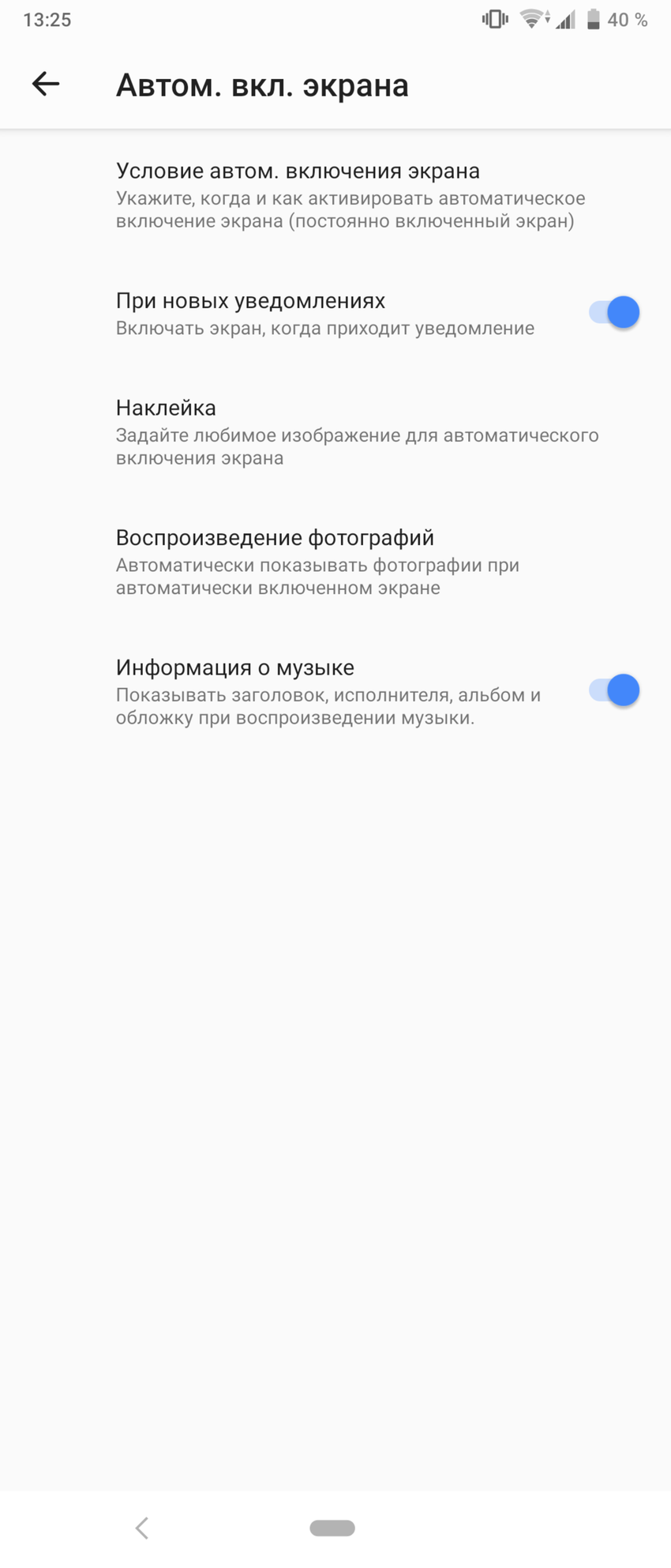This screenshot has width=671, height=1568.
Task: Disable the При новых уведомлениях switch
Action: coord(614,313)
